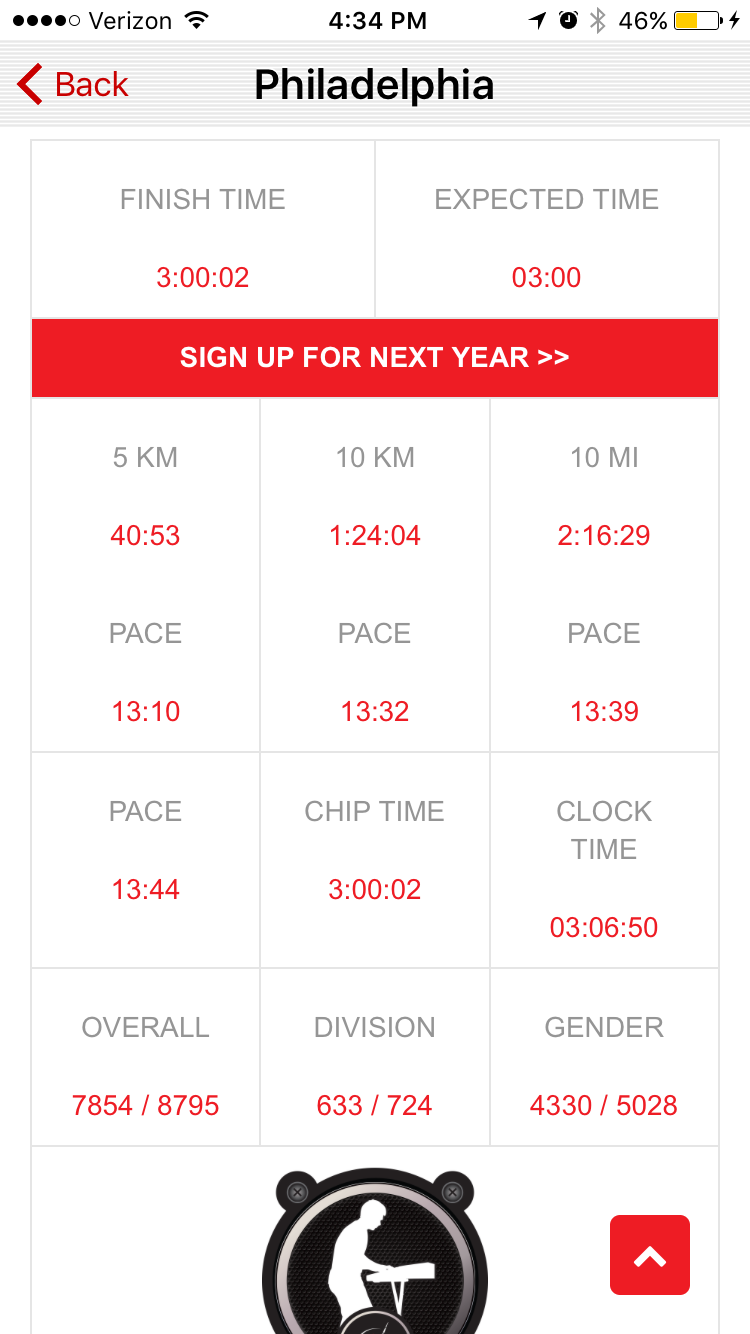Jump to top with the up-arrow button
Screen dimensions: 750x1334
coord(650,1255)
